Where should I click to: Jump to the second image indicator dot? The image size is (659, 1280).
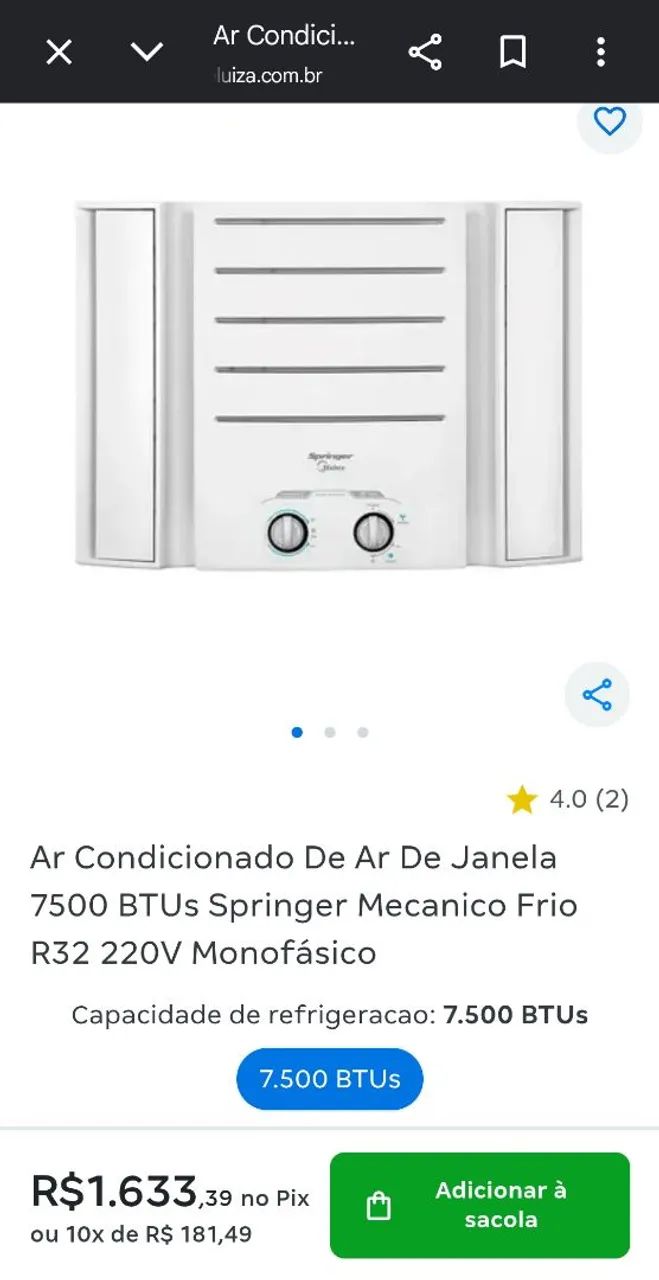tap(330, 732)
